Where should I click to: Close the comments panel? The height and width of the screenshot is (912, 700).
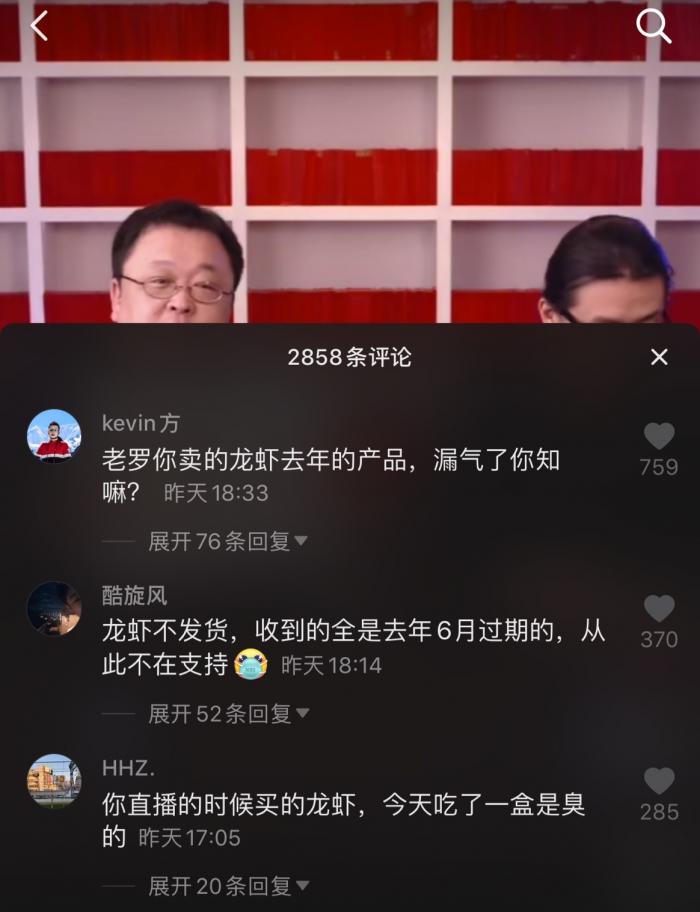click(659, 357)
